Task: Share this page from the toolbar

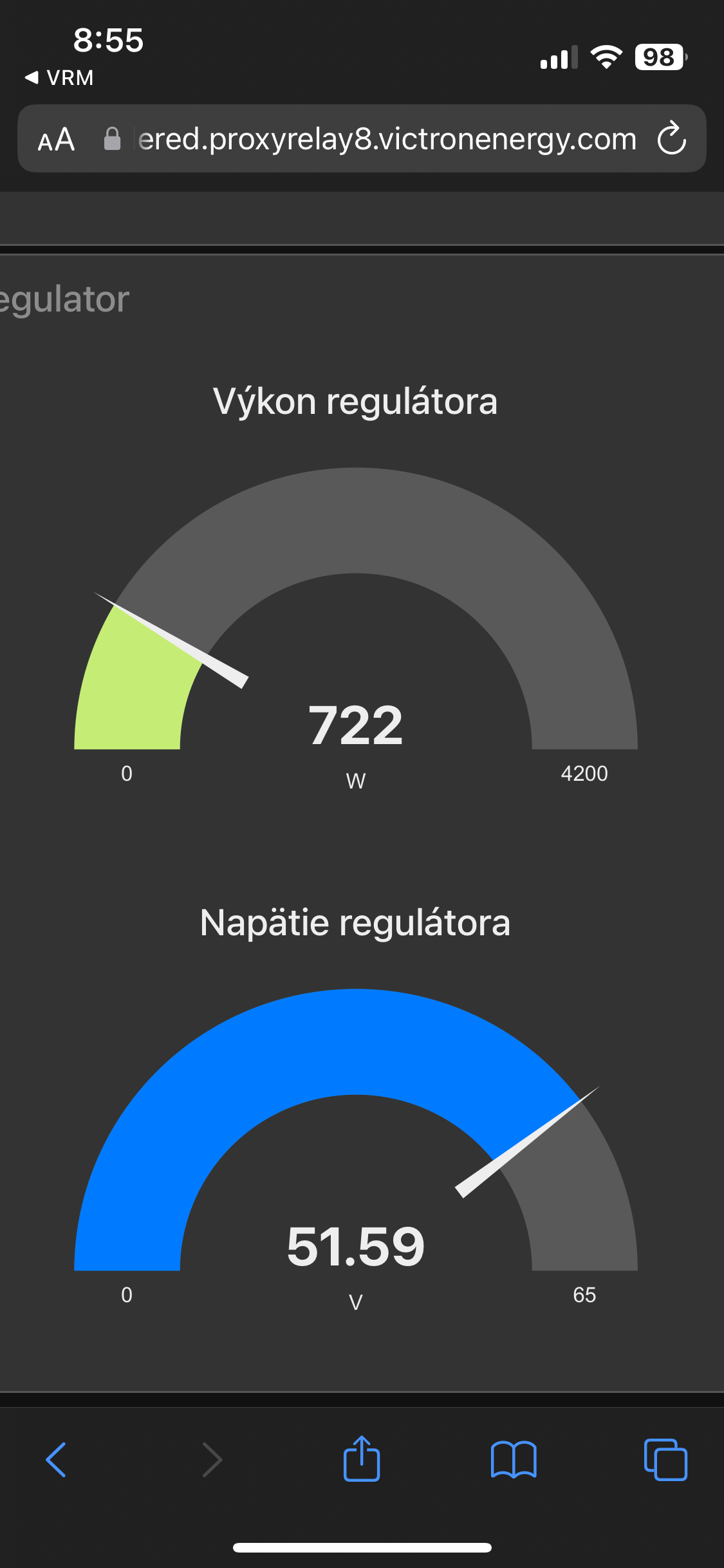Action: [x=362, y=1459]
